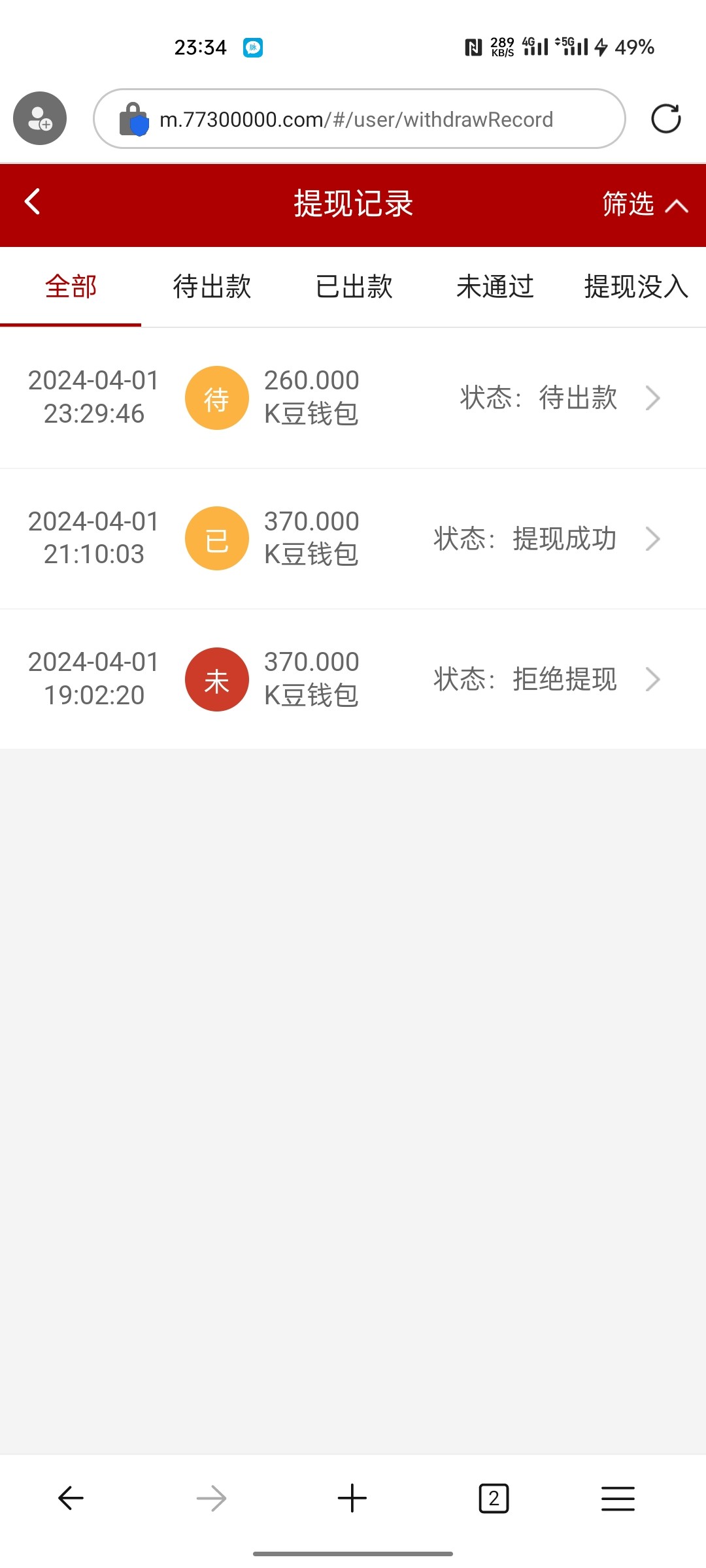The image size is (706, 1568).
Task: Open the browser hamburger menu
Action: (618, 1498)
